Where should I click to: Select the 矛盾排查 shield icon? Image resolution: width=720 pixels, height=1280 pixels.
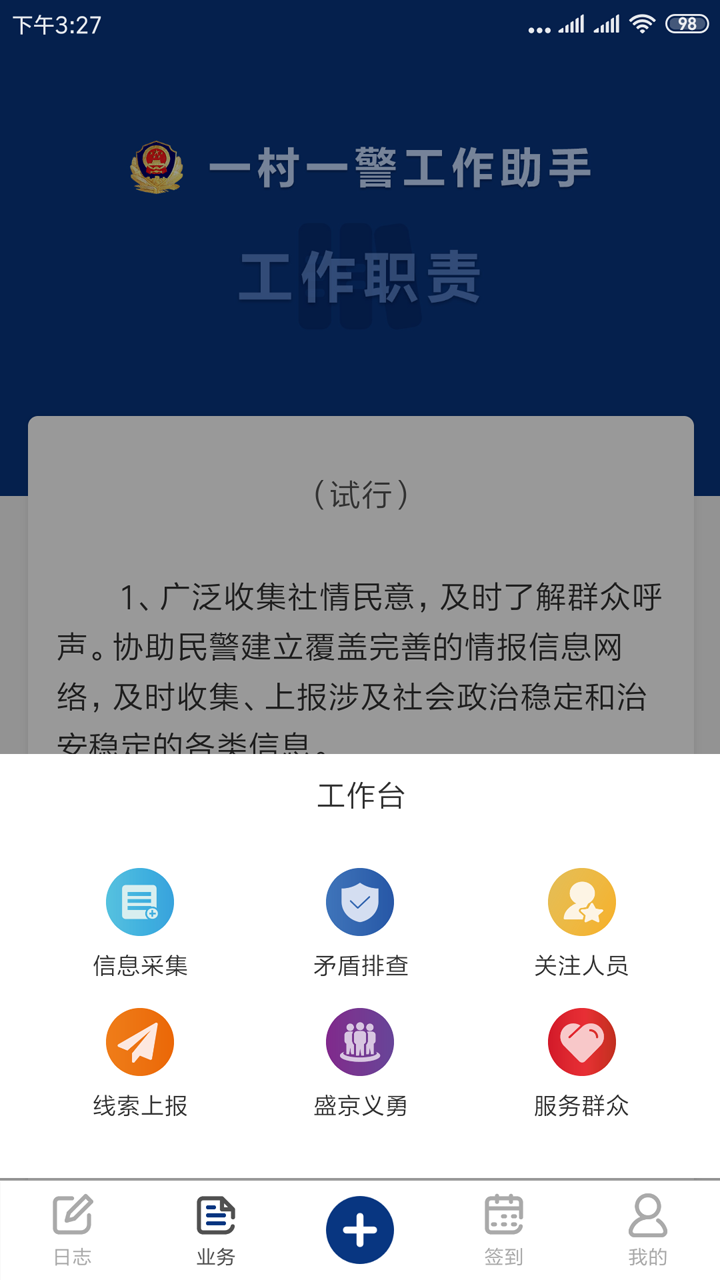coord(360,901)
